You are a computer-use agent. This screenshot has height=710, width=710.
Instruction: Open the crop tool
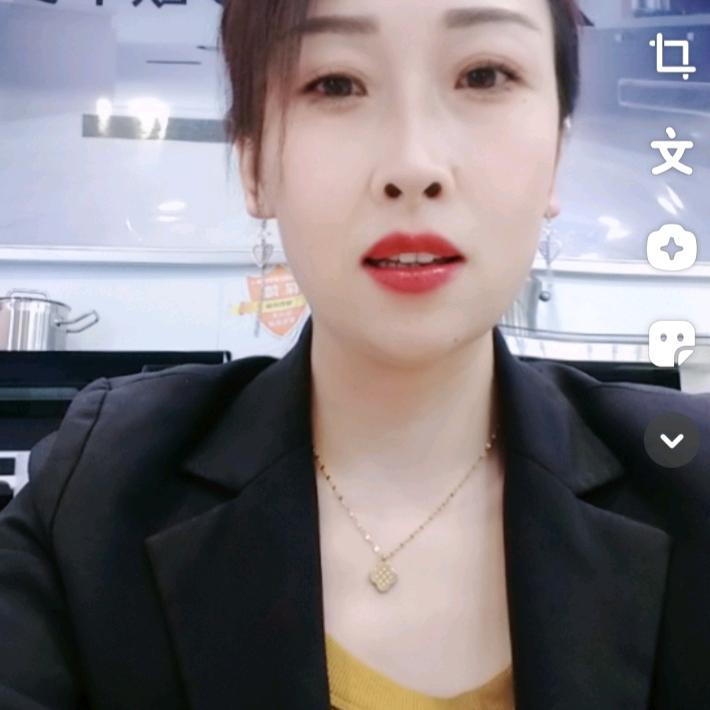672,56
